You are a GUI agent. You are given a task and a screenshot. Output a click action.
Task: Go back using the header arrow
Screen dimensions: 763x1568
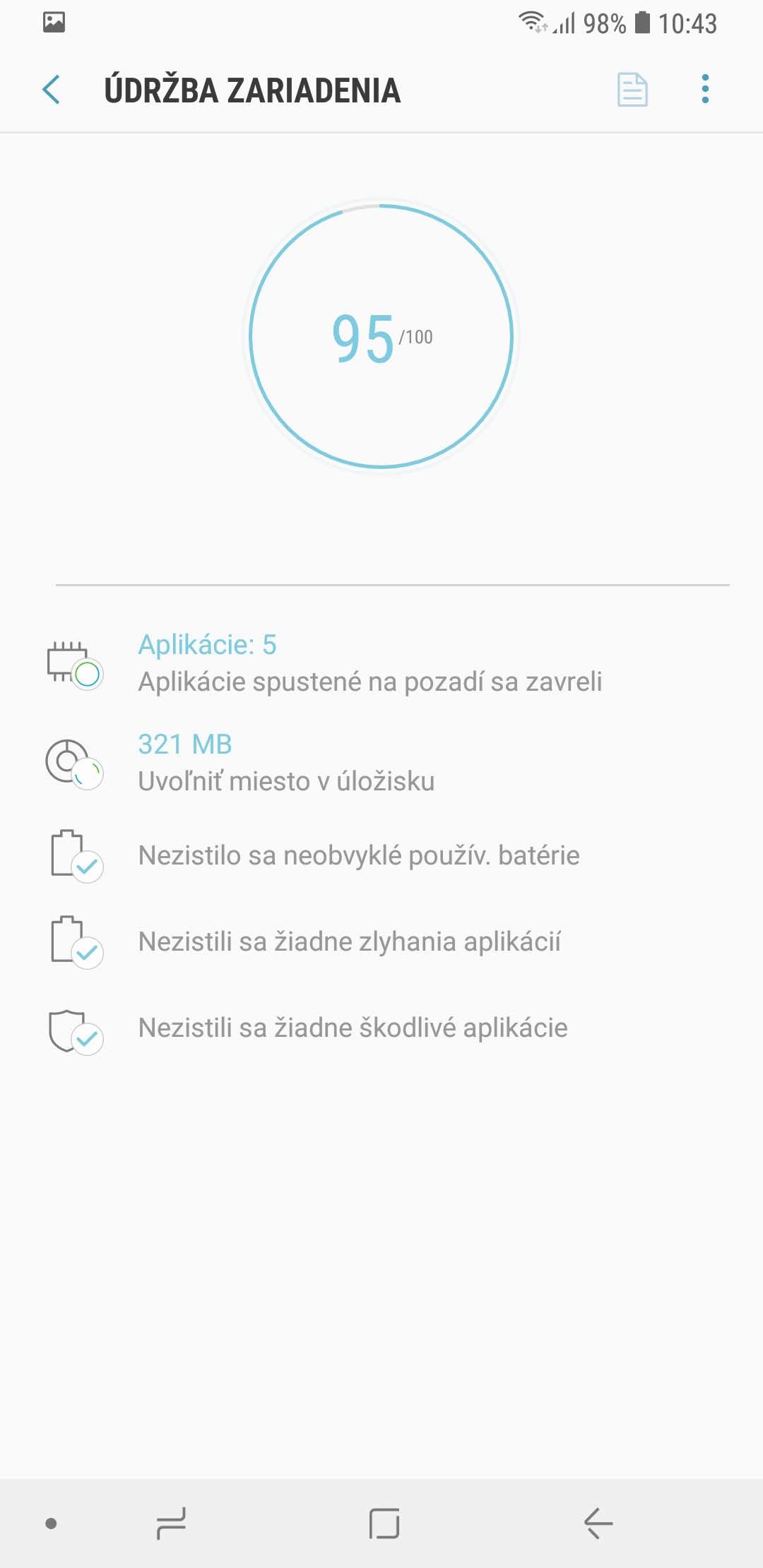tap(52, 90)
